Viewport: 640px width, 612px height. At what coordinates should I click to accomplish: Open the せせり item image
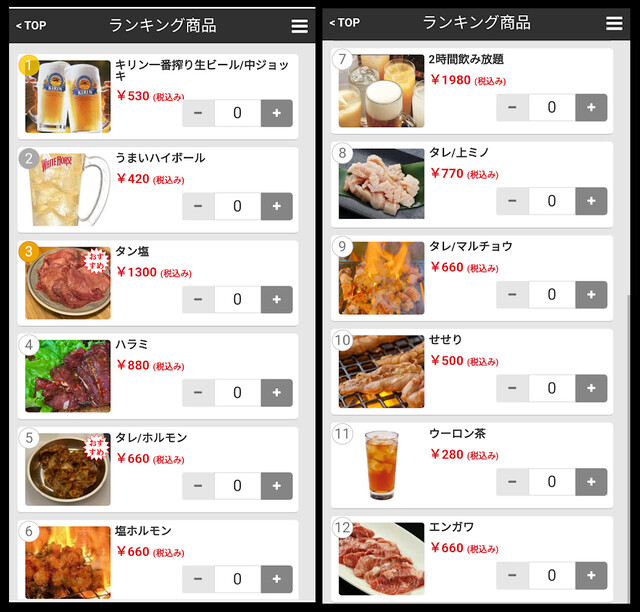381,371
